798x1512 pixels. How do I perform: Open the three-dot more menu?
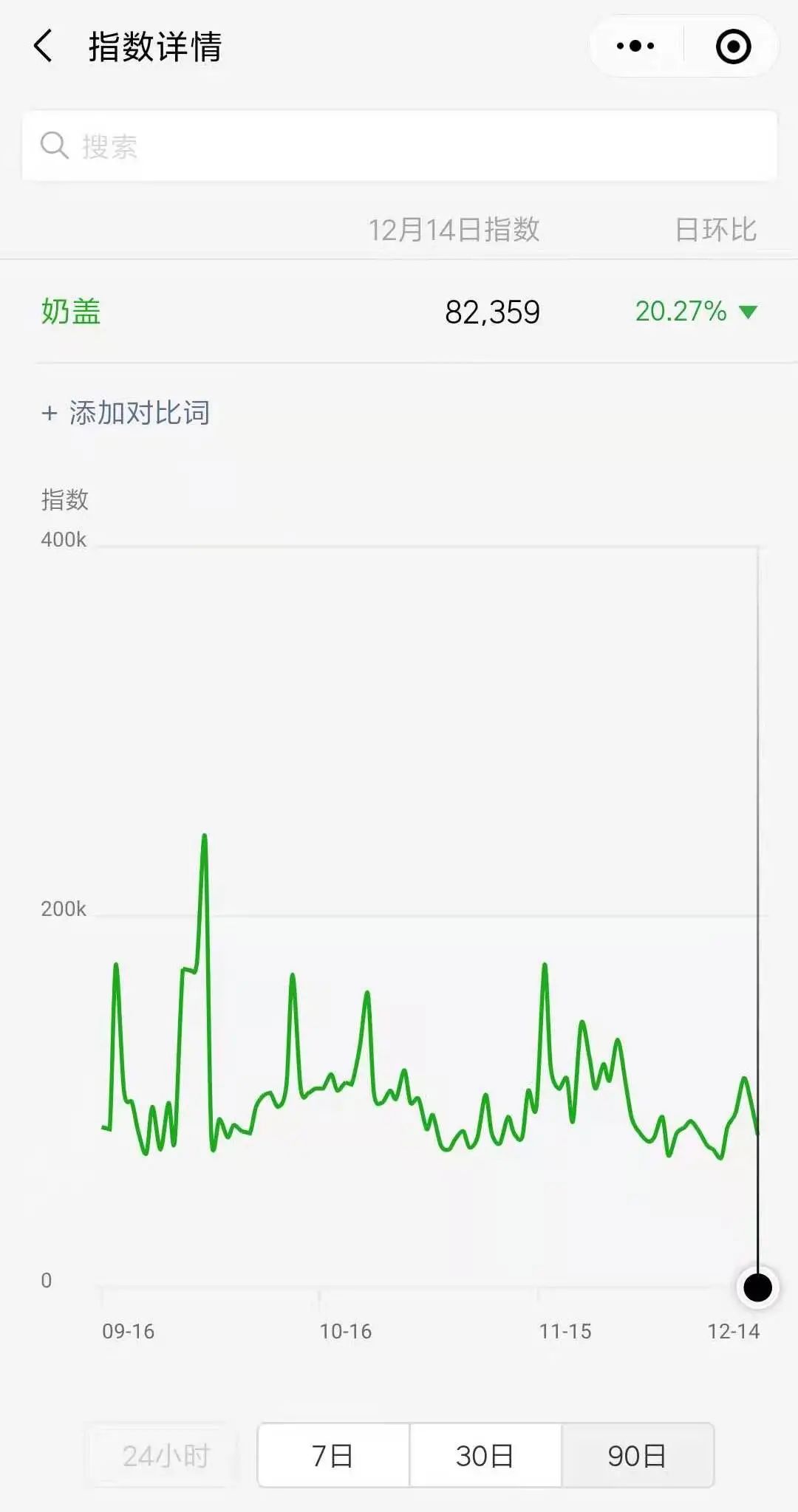coord(635,46)
